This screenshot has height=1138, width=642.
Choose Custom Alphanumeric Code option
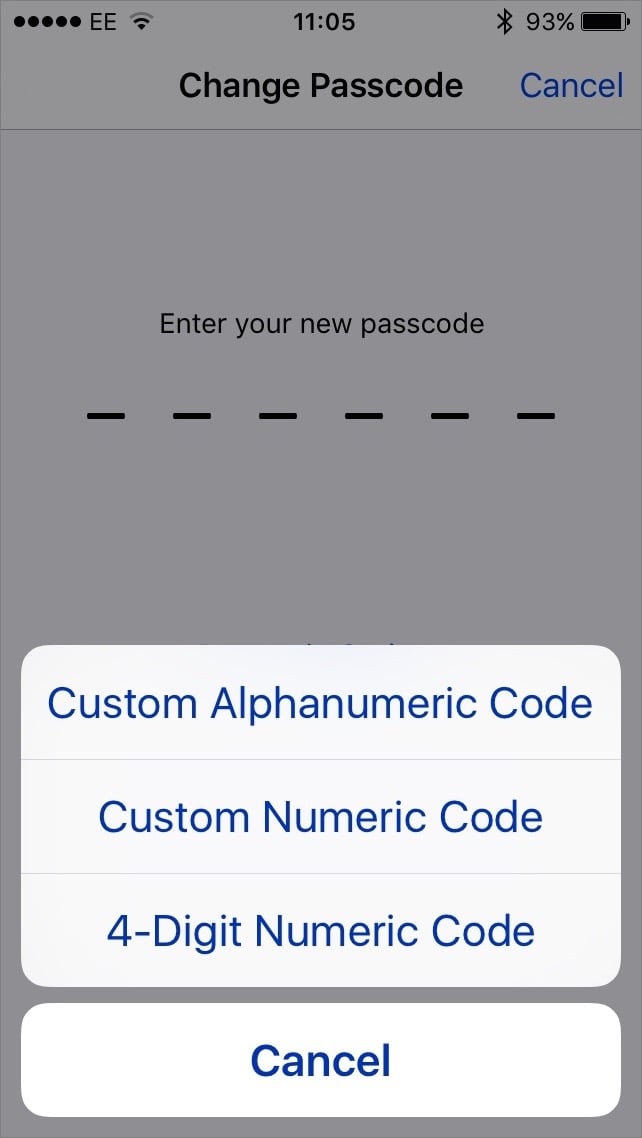click(x=321, y=703)
